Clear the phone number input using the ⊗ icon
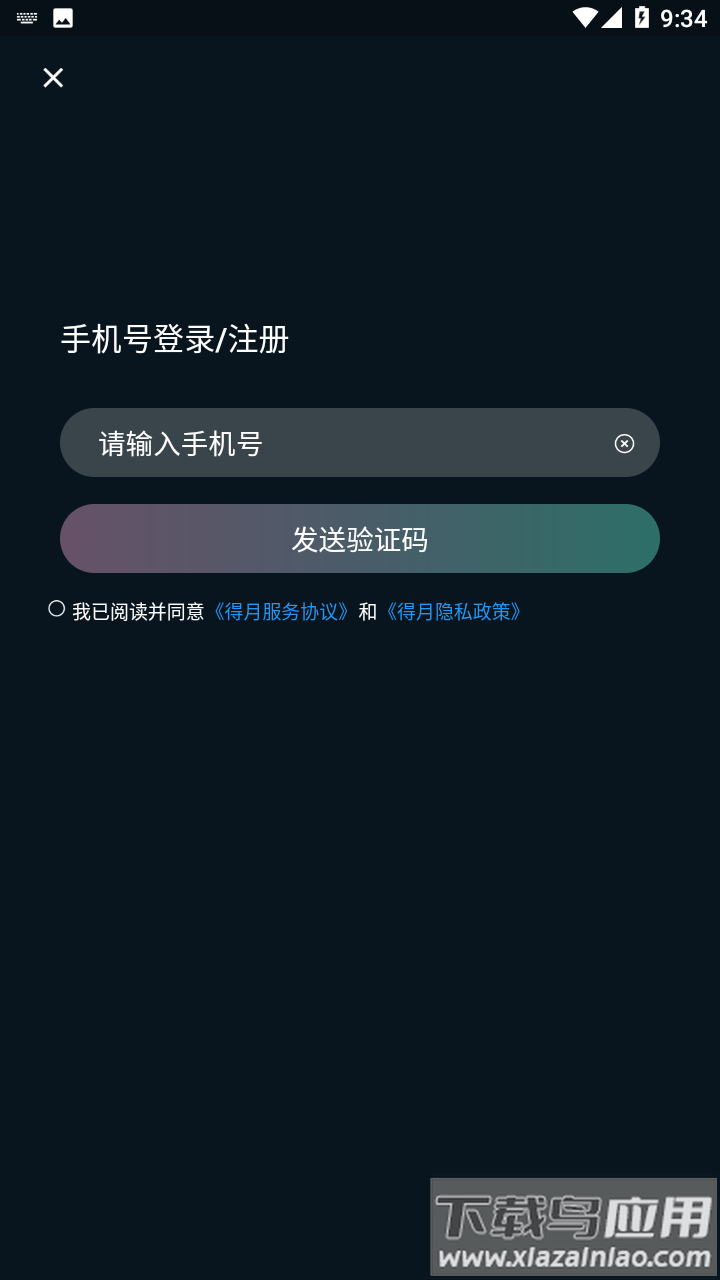 [x=625, y=442]
